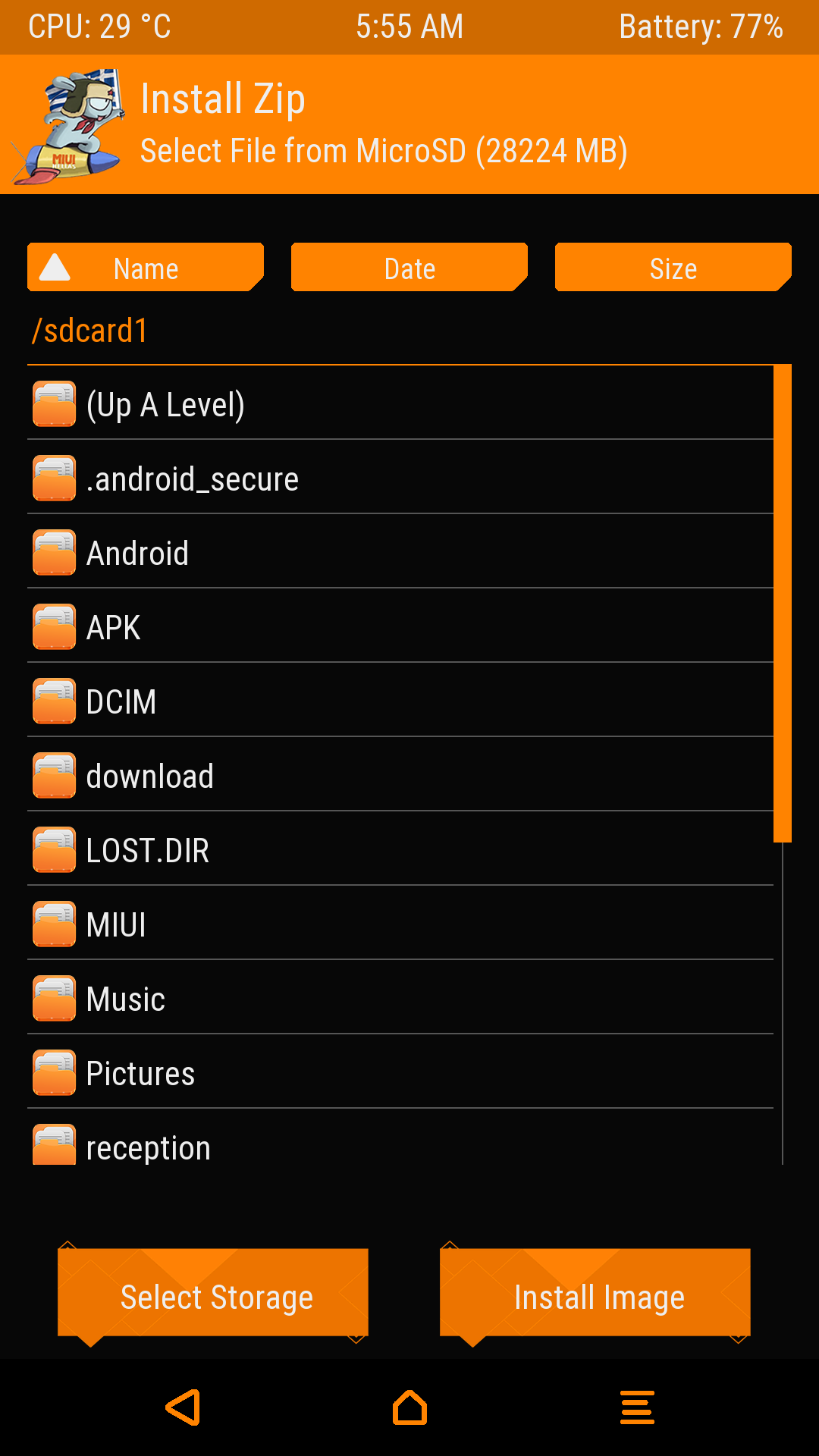Open the MIUI folder
819x1456 pixels.
click(x=116, y=924)
